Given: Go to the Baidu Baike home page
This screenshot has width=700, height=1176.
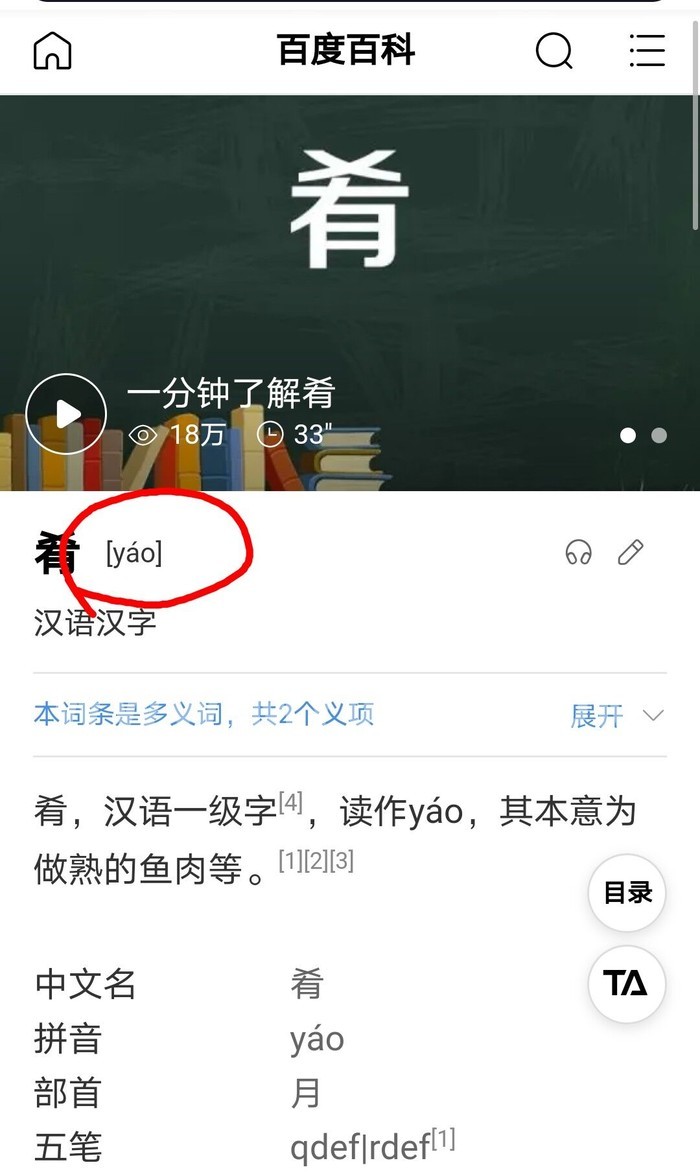Looking at the screenshot, I should [x=53, y=50].
